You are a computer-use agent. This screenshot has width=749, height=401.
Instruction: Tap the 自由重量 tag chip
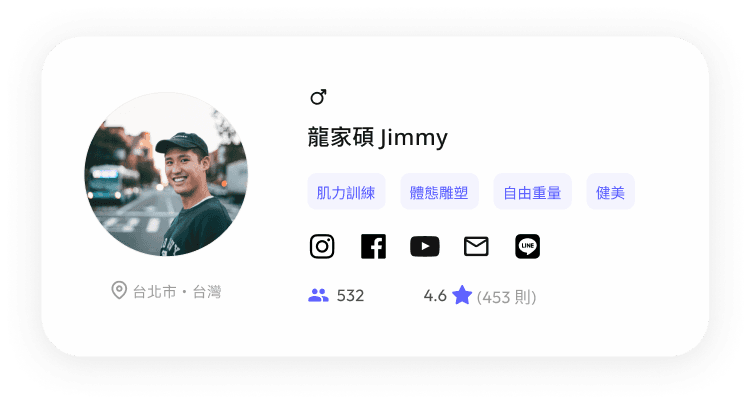pos(532,192)
